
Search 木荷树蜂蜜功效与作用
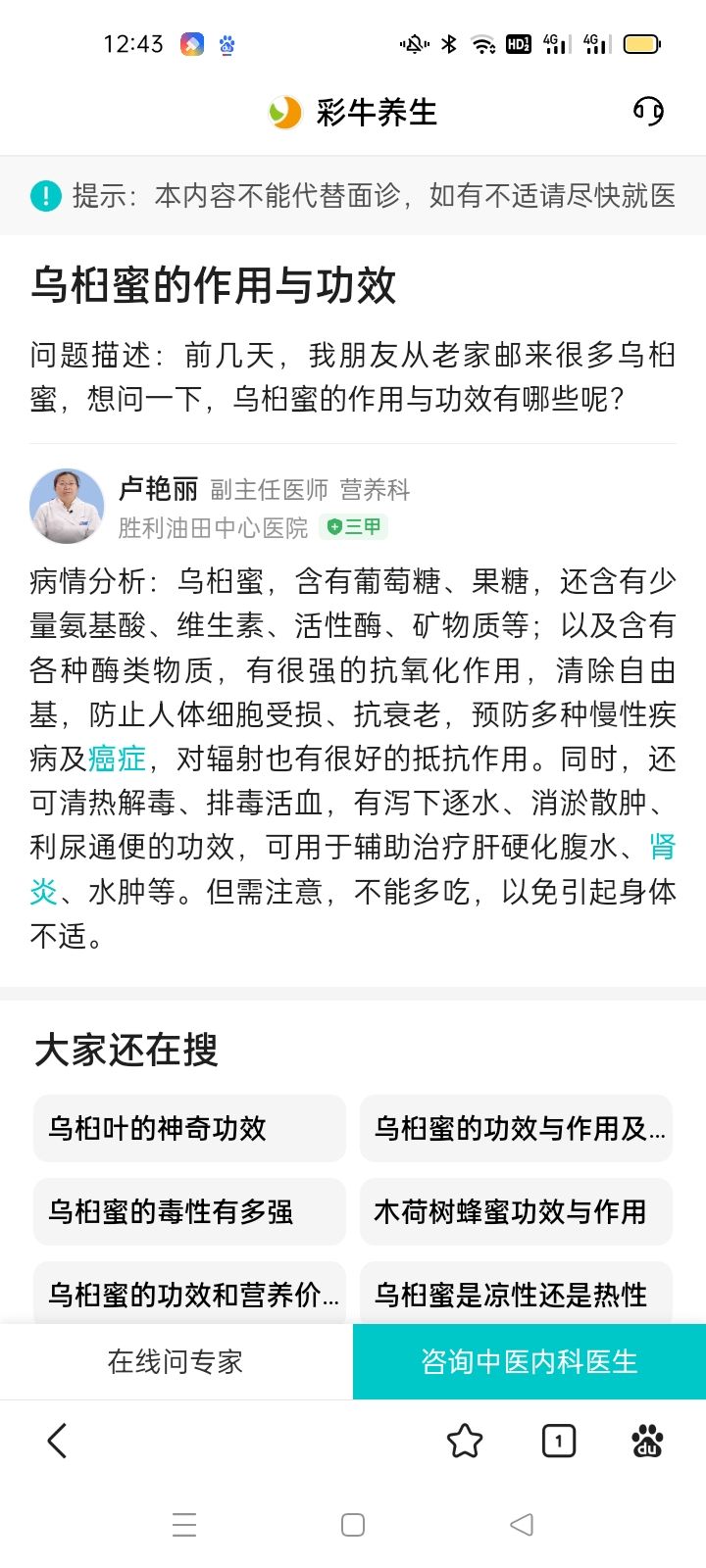(516, 1211)
